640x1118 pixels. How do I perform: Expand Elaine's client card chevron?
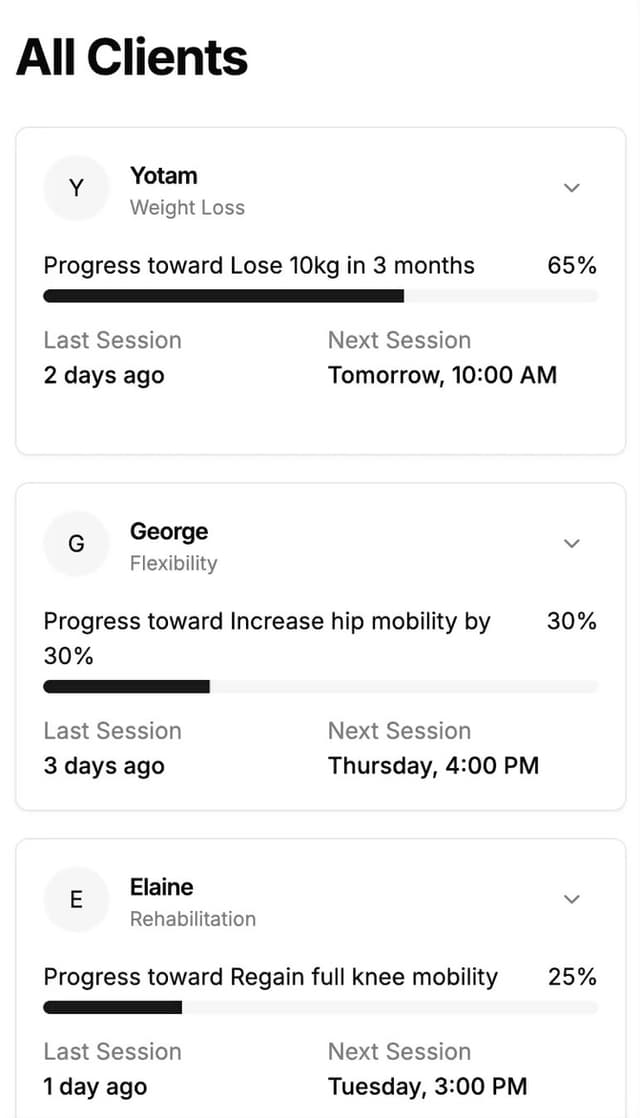(x=572, y=899)
